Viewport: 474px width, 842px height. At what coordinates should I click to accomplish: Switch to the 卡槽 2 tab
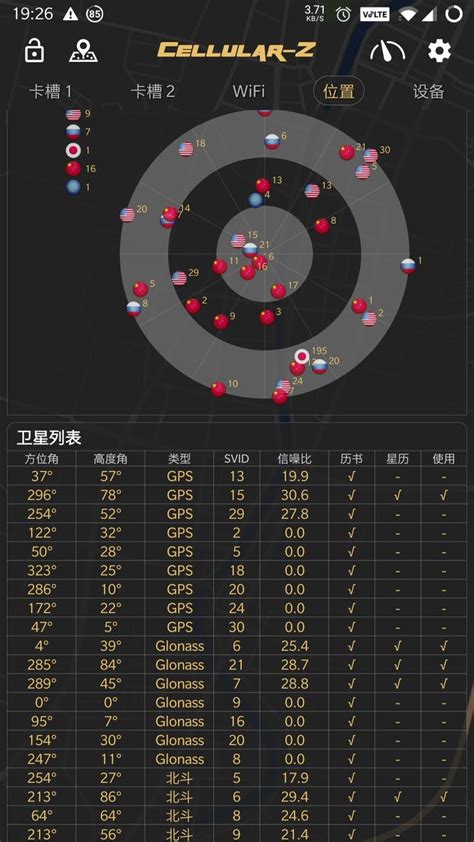click(153, 92)
